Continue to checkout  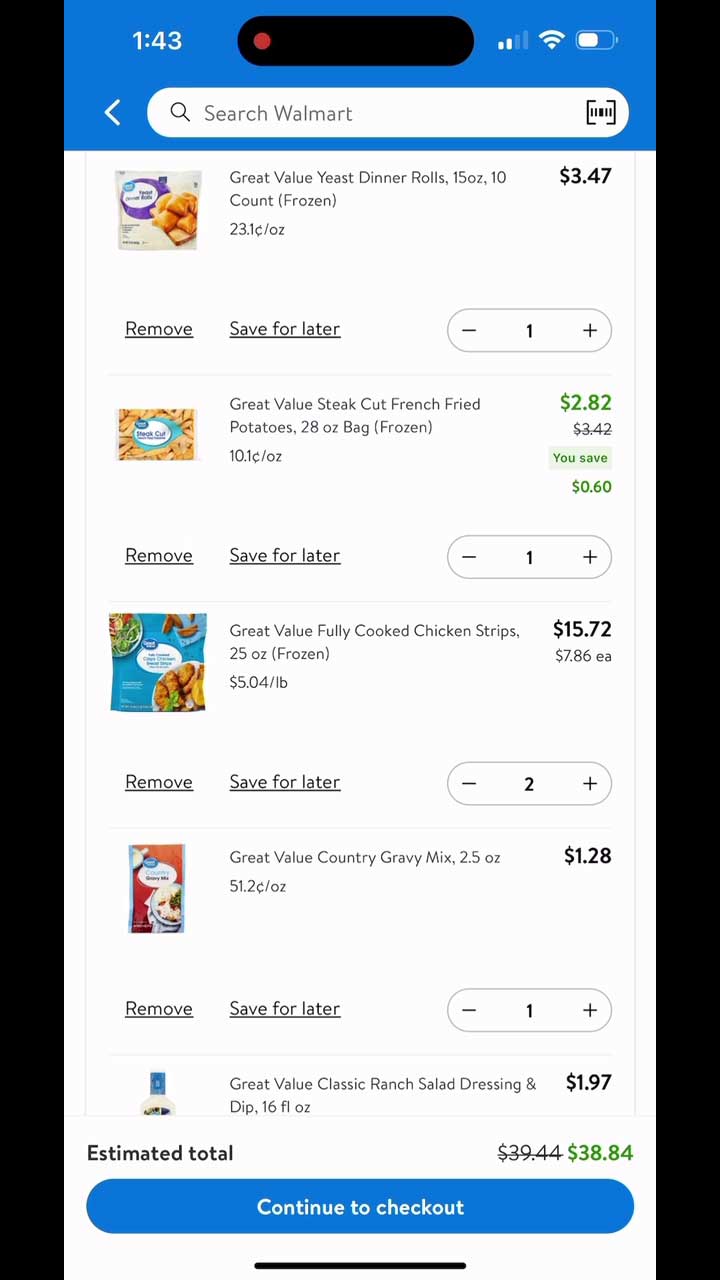[x=360, y=1207]
